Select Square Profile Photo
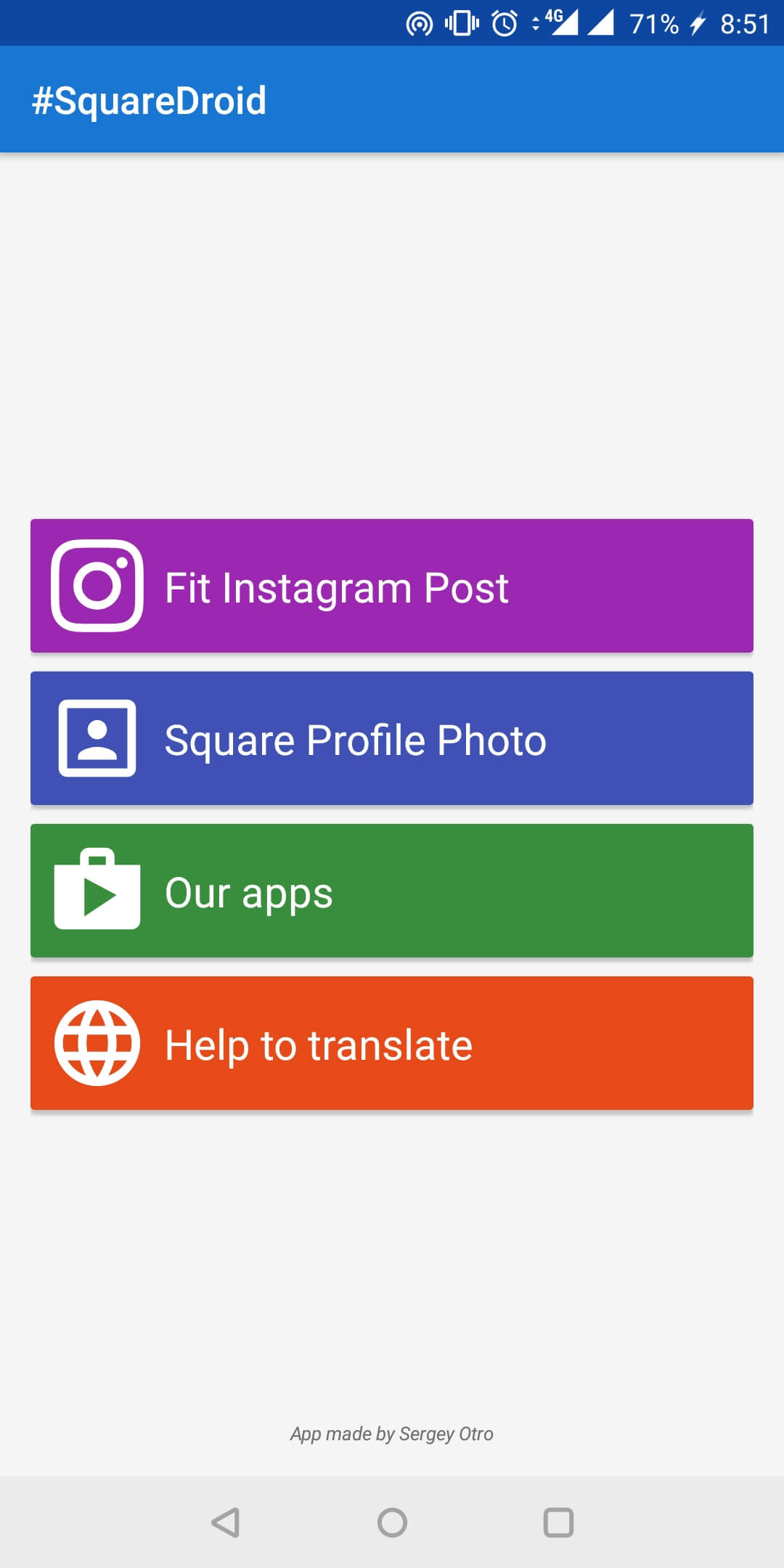 click(392, 738)
